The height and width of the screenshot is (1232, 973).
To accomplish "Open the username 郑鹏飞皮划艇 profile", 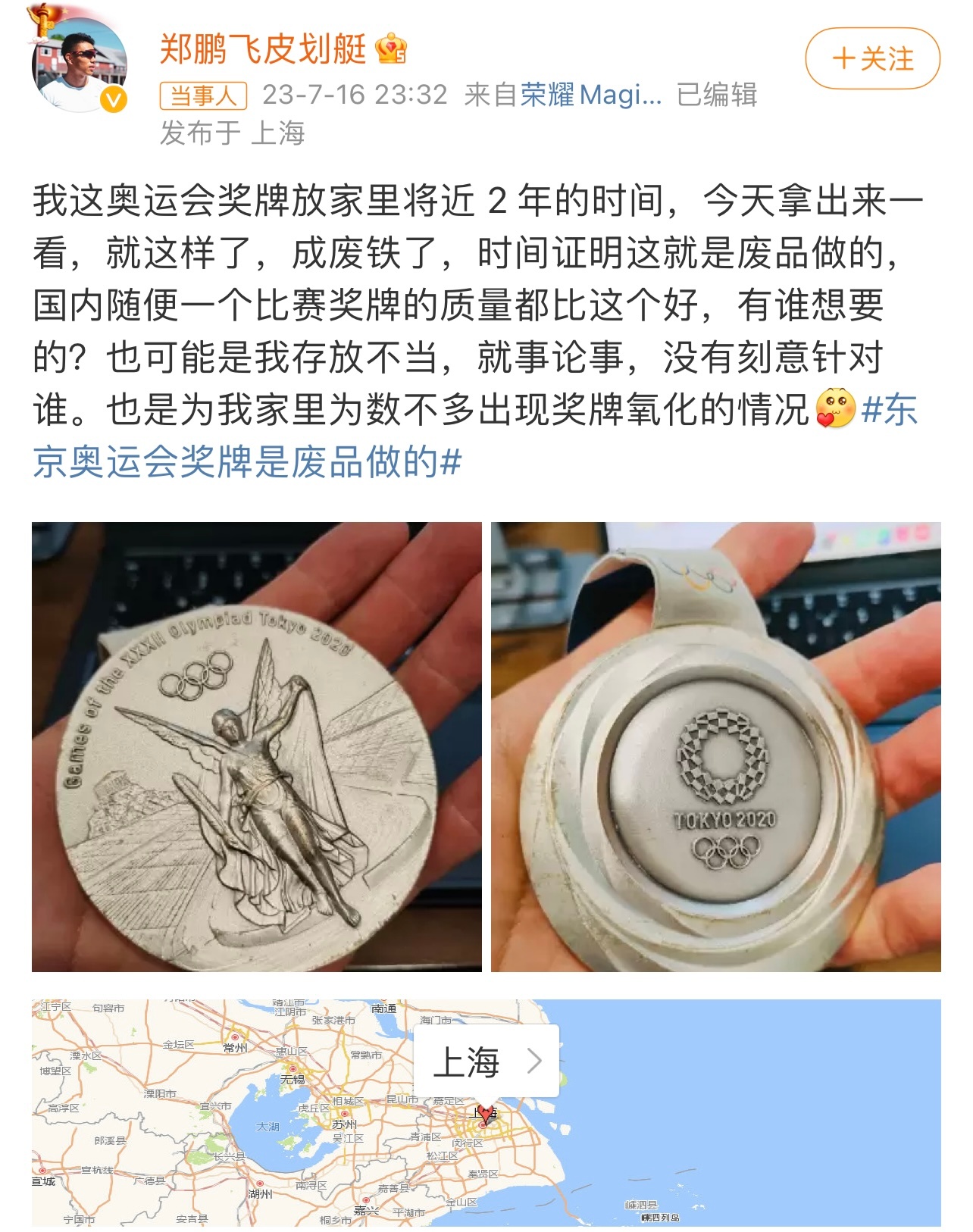I will [x=262, y=50].
